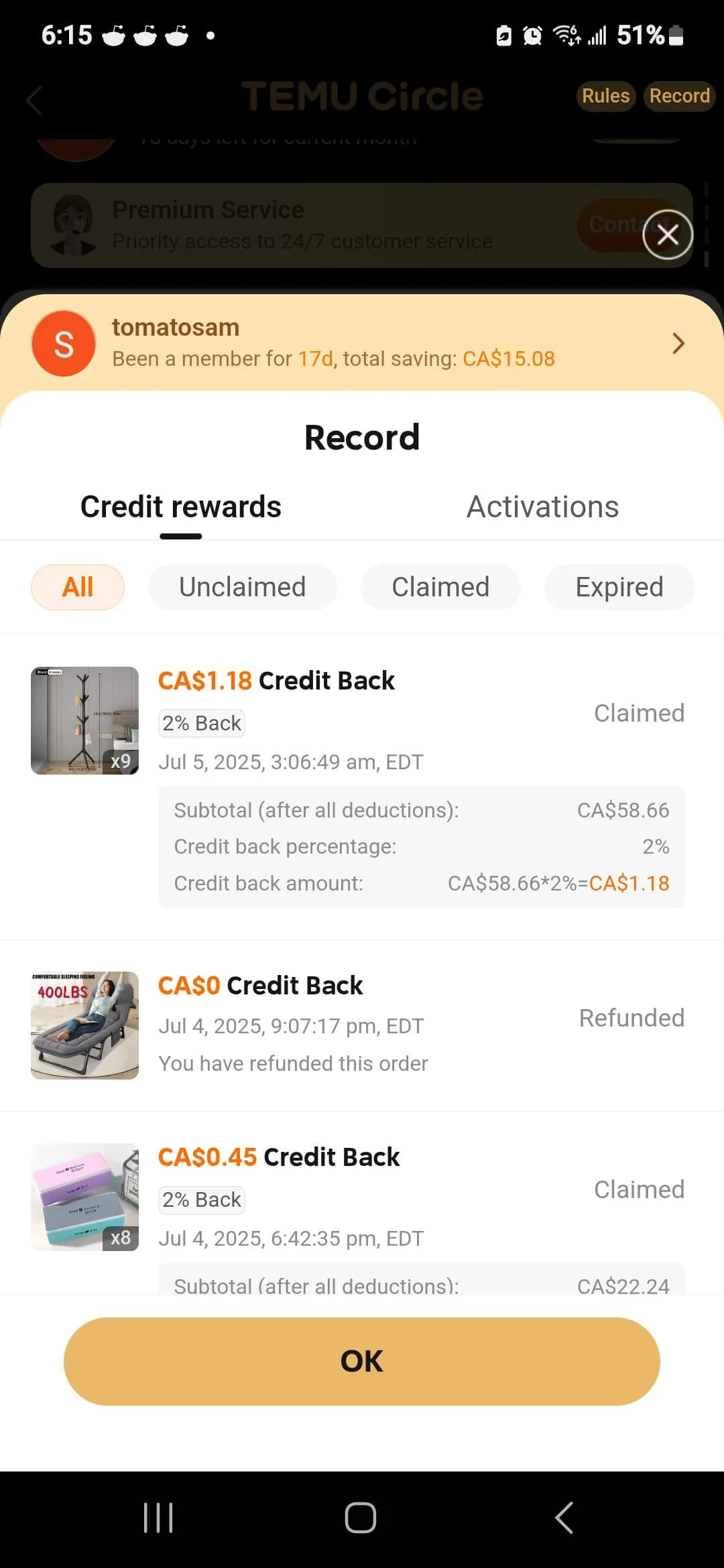The image size is (724, 1568).
Task: Open the CA$0.45 Credit Back item thumbnail
Action: 85,1197
